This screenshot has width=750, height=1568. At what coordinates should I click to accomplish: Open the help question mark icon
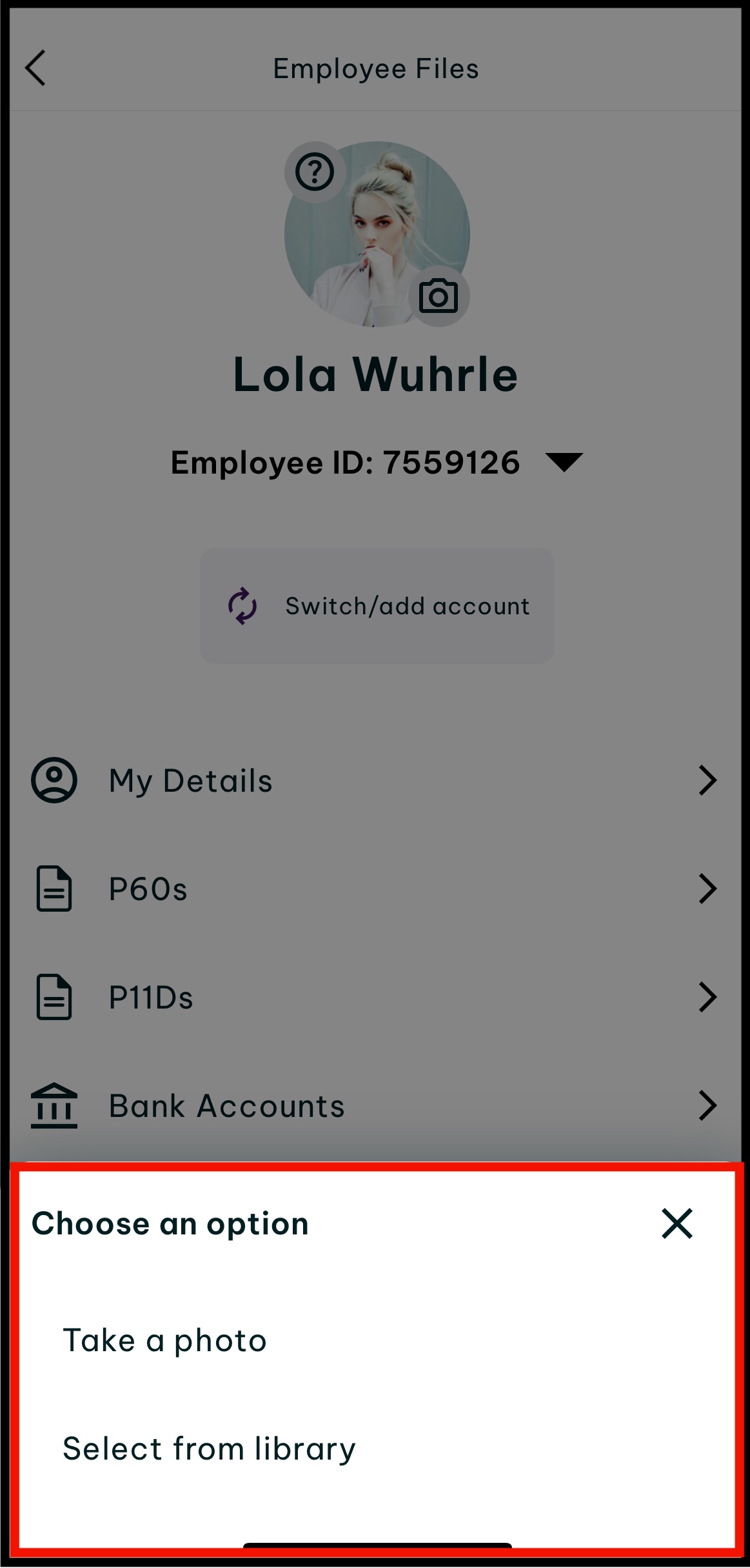point(315,172)
